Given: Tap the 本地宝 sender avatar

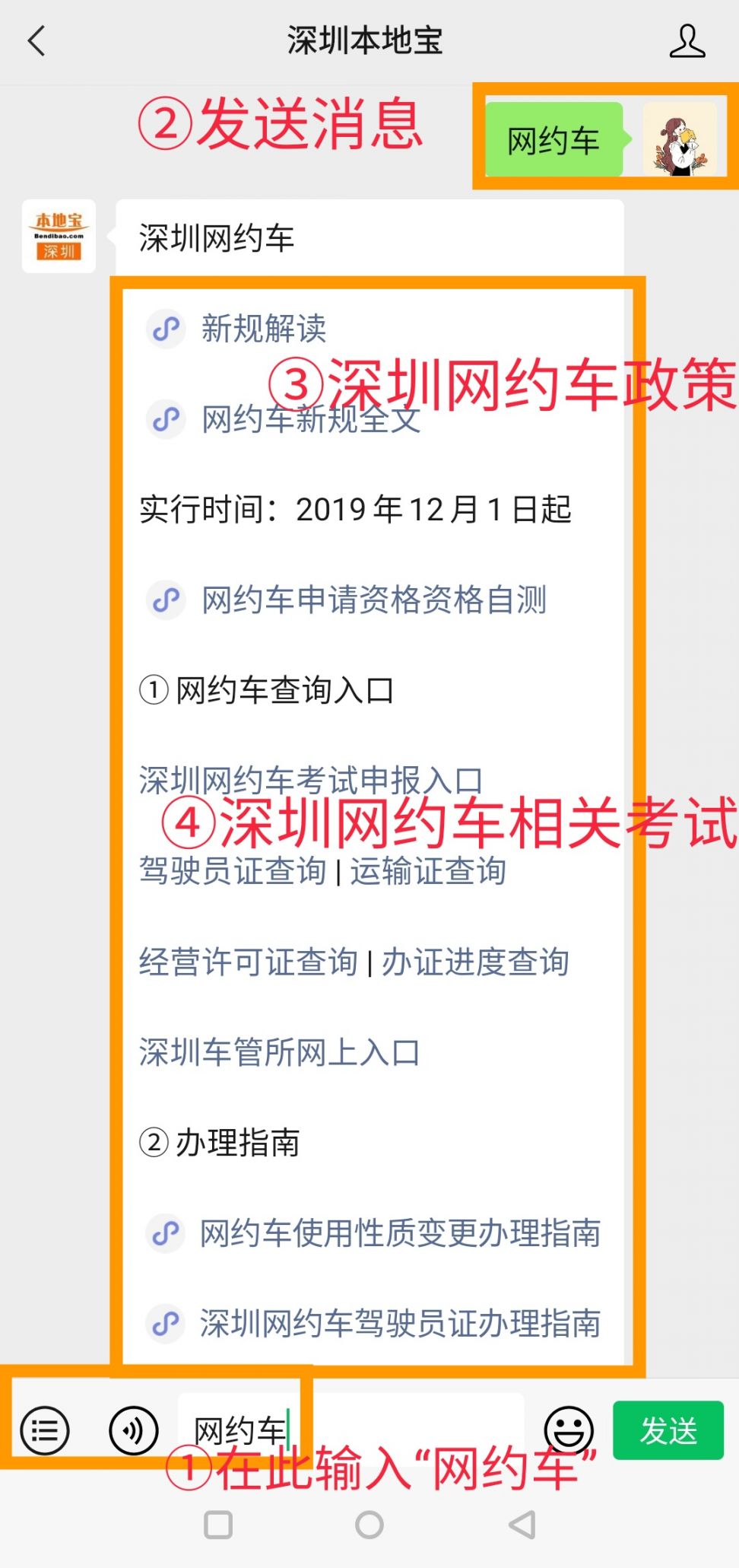Looking at the screenshot, I should point(59,237).
